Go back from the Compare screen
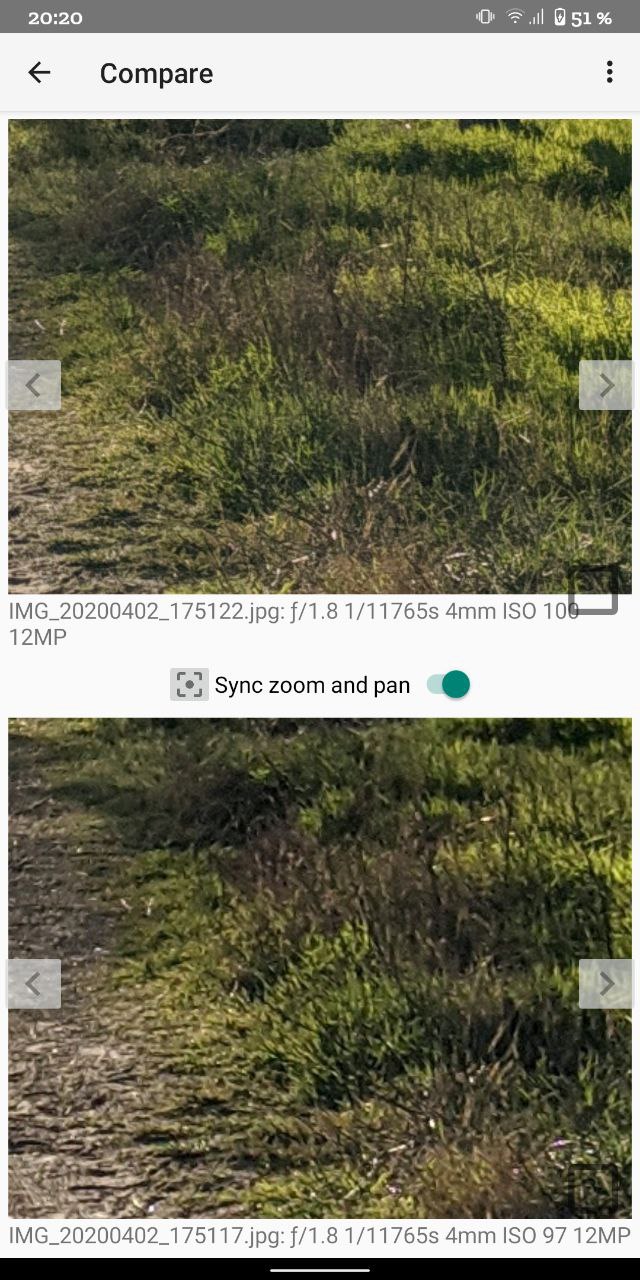Screen dimensions: 640x1280 pos(39,73)
